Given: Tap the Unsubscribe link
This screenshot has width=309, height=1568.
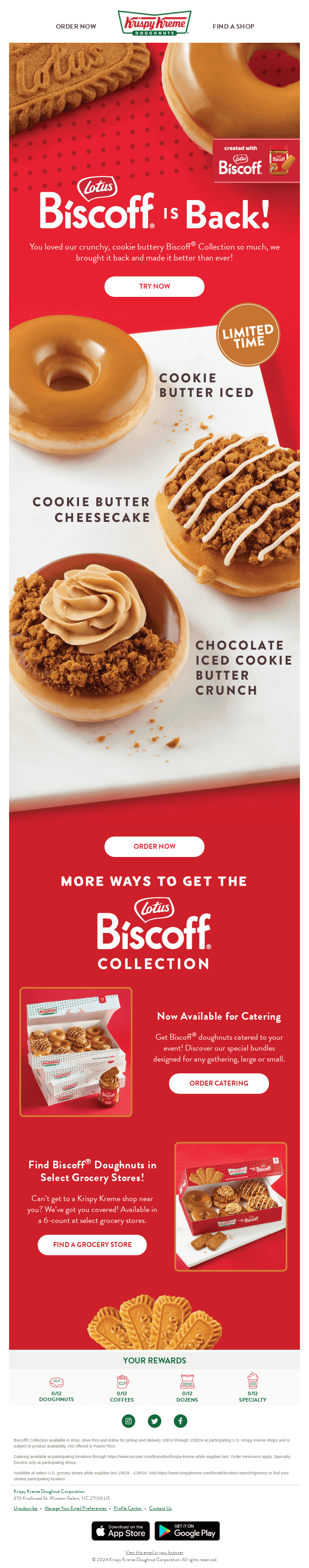Looking at the screenshot, I should tap(25, 1508).
